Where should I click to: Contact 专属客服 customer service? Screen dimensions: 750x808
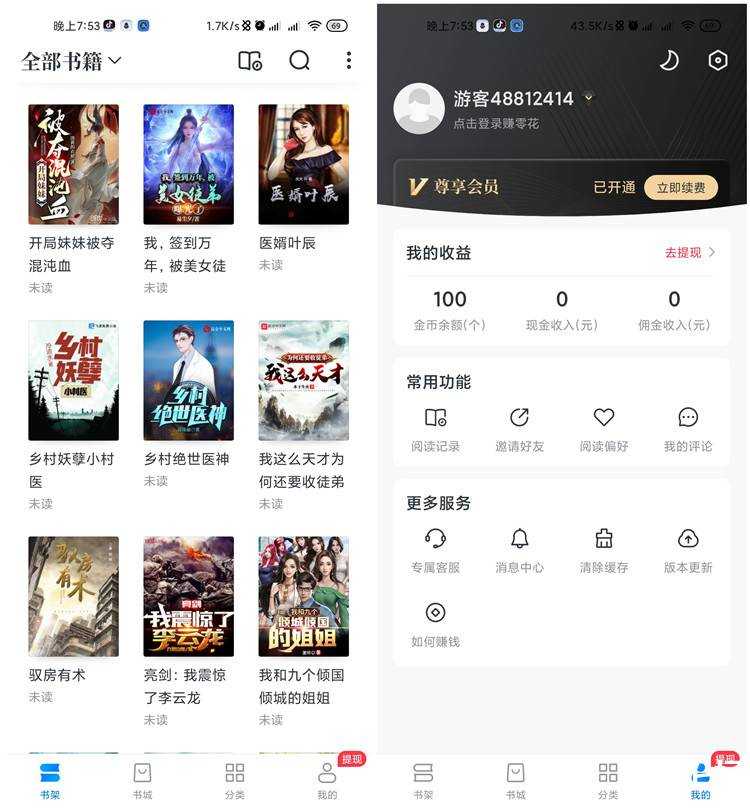435,550
